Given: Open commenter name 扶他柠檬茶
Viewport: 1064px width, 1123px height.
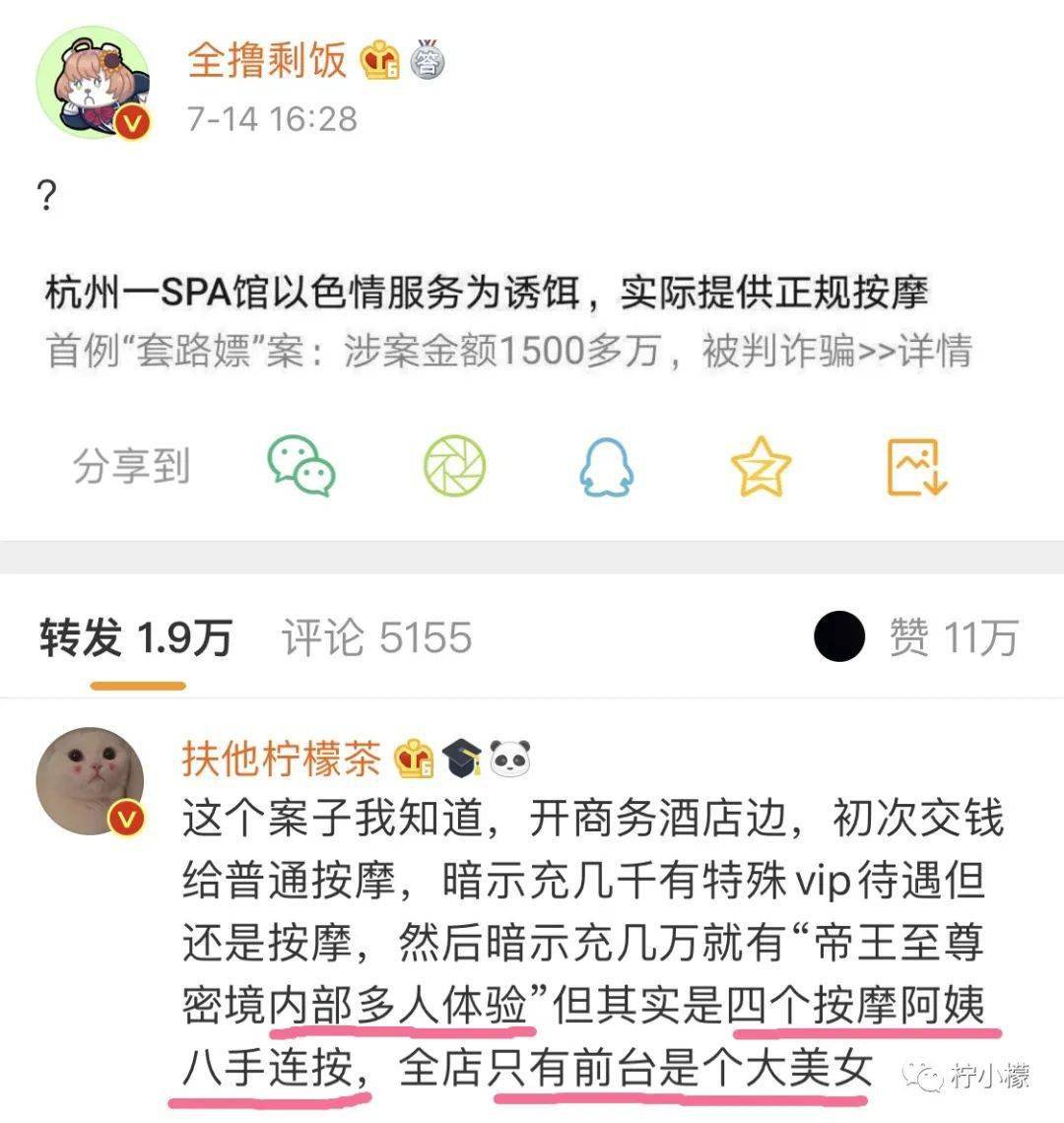Looking at the screenshot, I should coord(282,759).
